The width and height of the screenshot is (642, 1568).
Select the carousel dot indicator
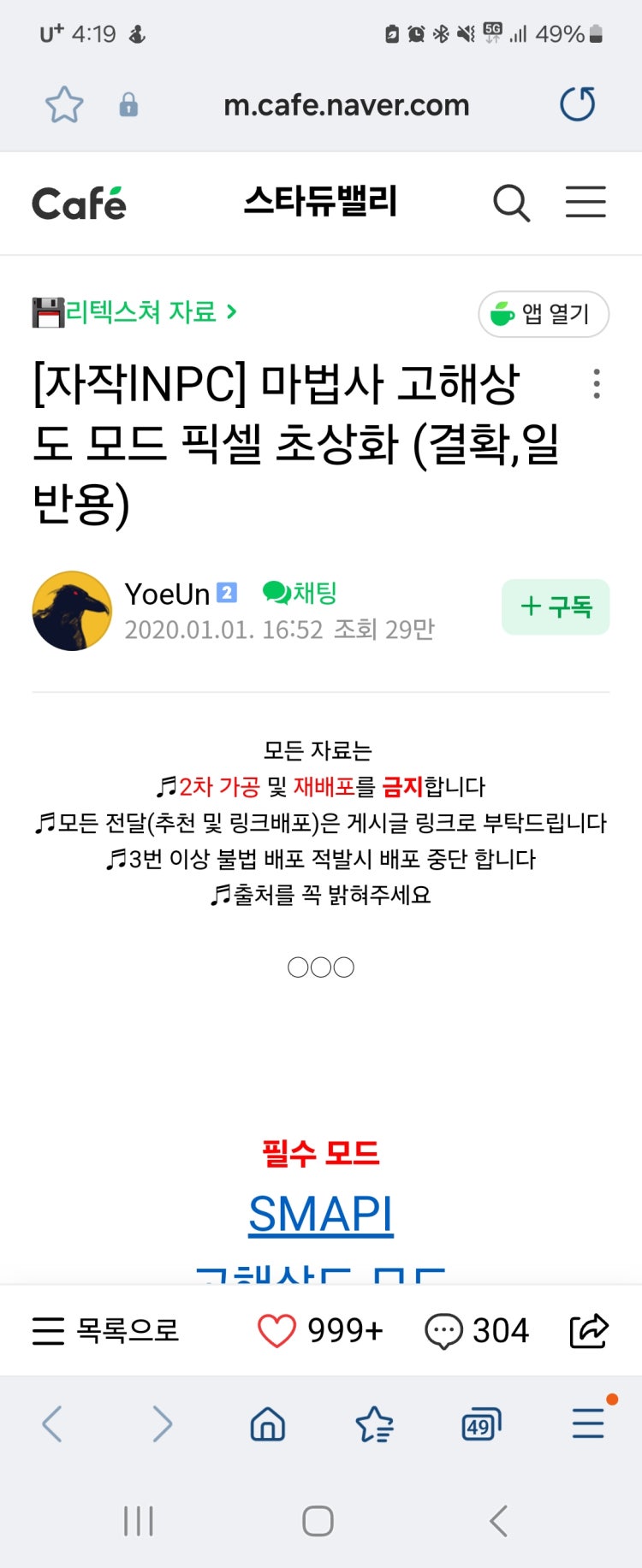(x=320, y=967)
